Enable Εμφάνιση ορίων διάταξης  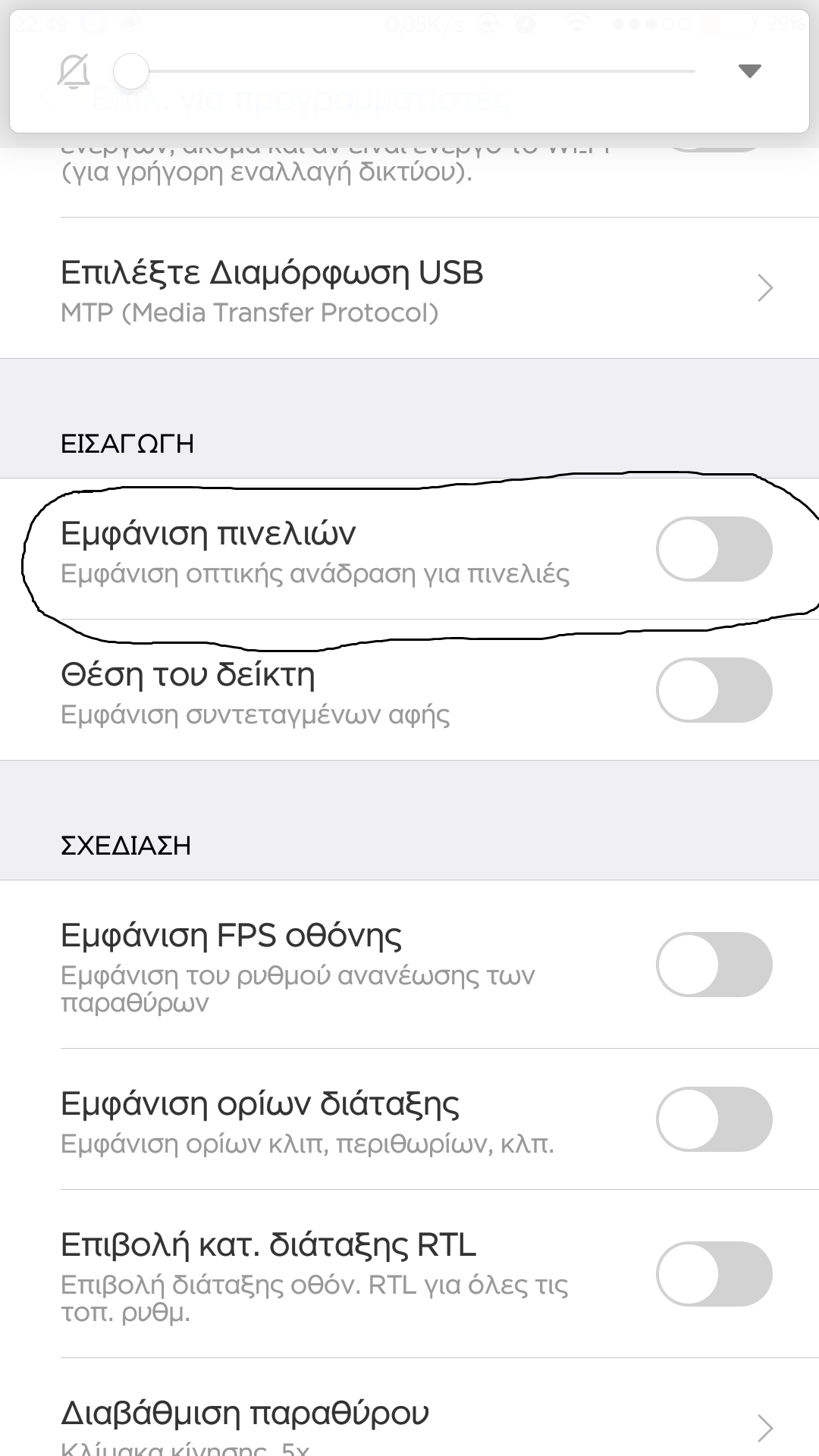714,1119
